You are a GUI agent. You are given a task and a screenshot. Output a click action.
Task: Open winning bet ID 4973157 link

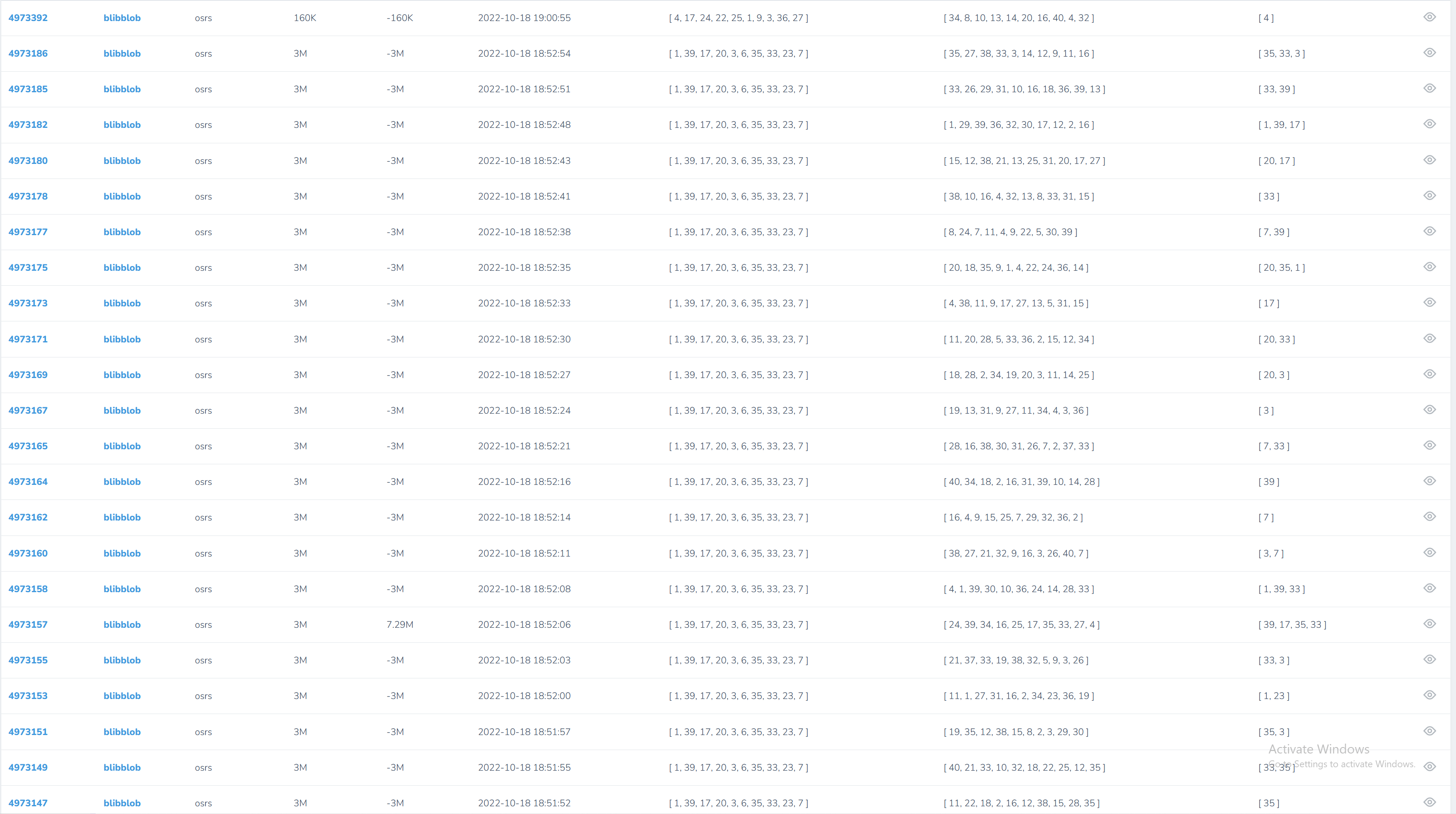[28, 625]
